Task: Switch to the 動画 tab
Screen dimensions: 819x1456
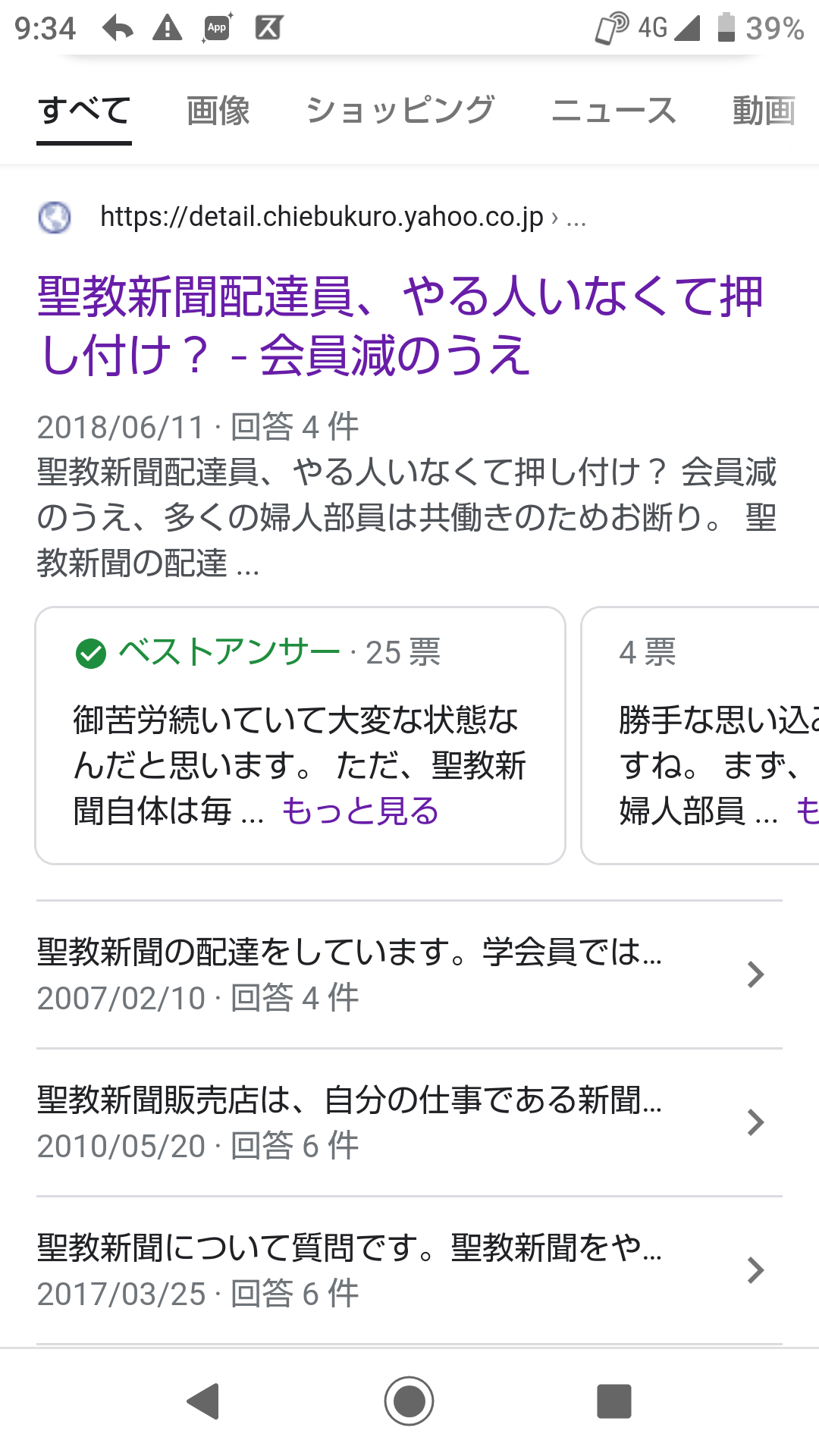Action: pyautogui.click(x=764, y=111)
